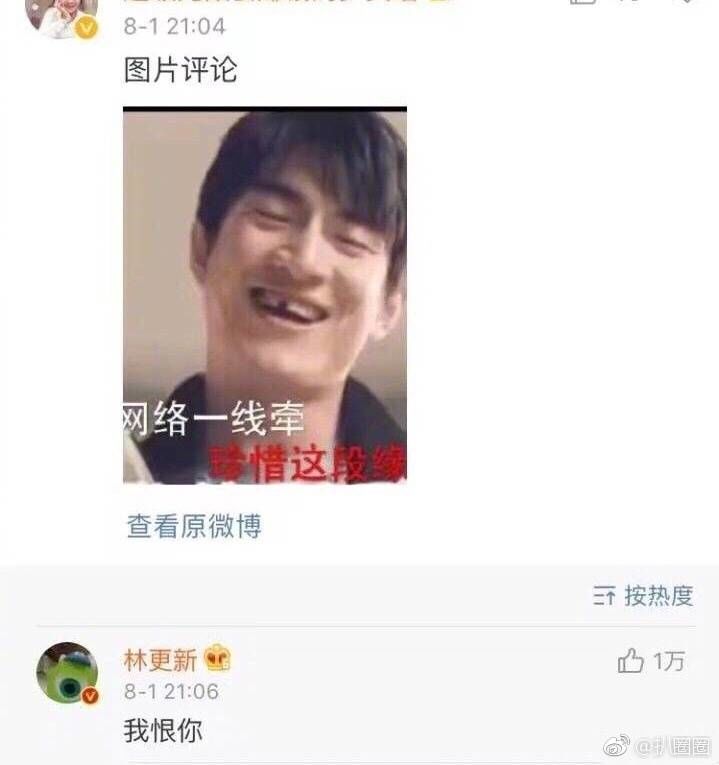The width and height of the screenshot is (719, 765).
Task: Tap the 查看原微博 link
Action: pos(194,526)
